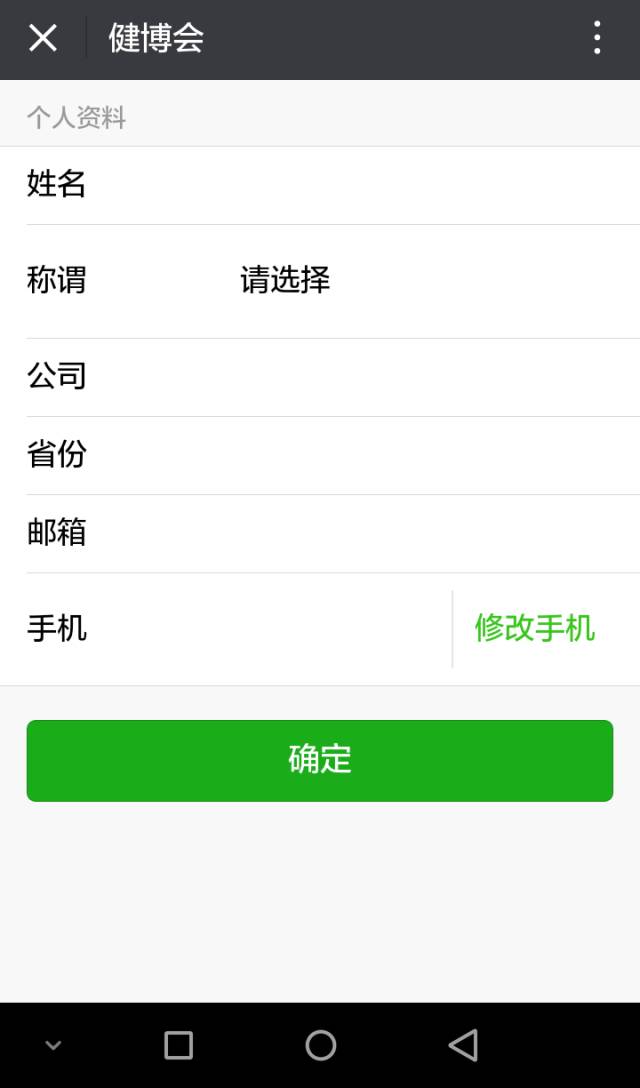
Task: Close the 健博会 page
Action: [42, 37]
